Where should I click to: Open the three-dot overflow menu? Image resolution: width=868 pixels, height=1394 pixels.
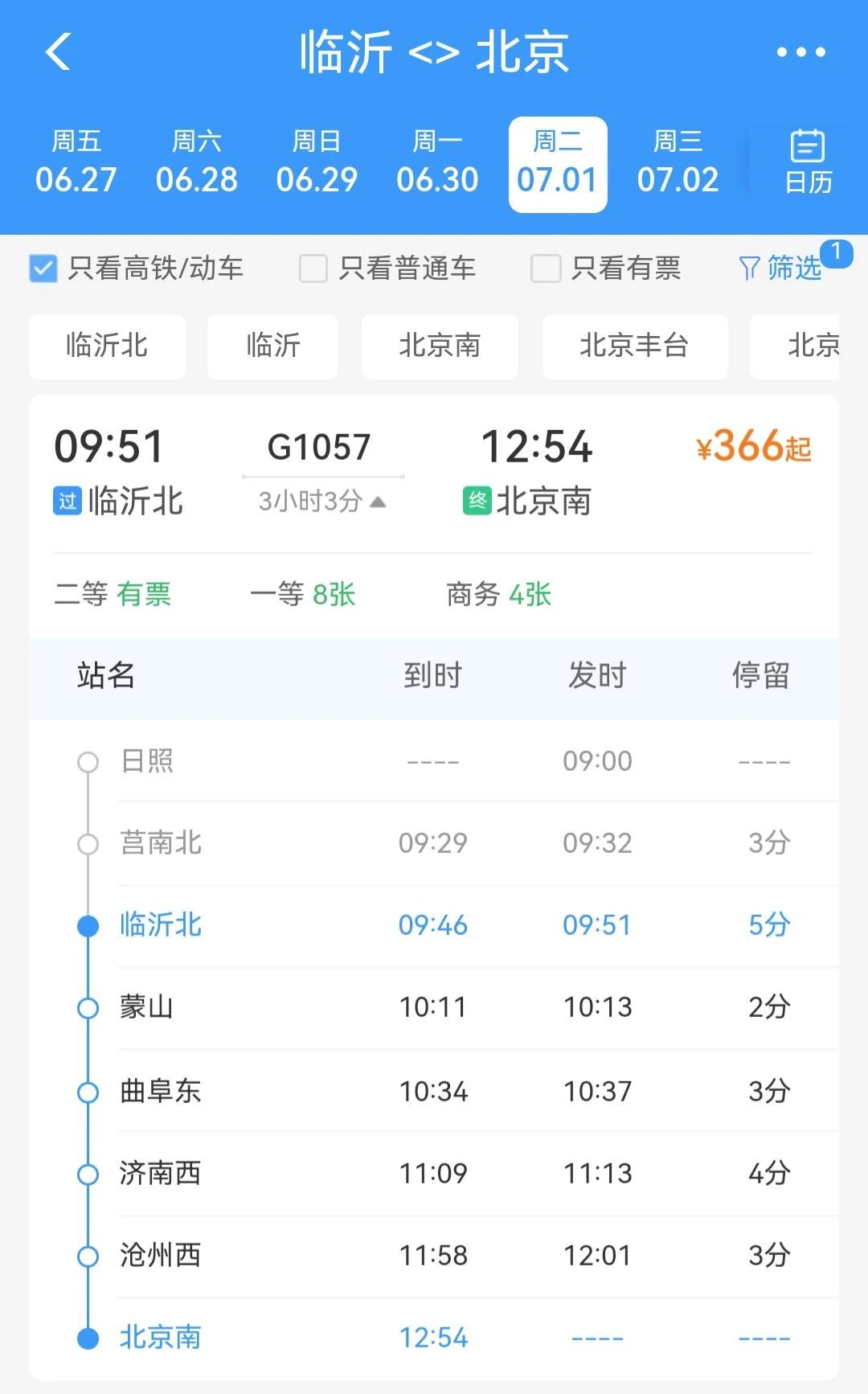[800, 52]
